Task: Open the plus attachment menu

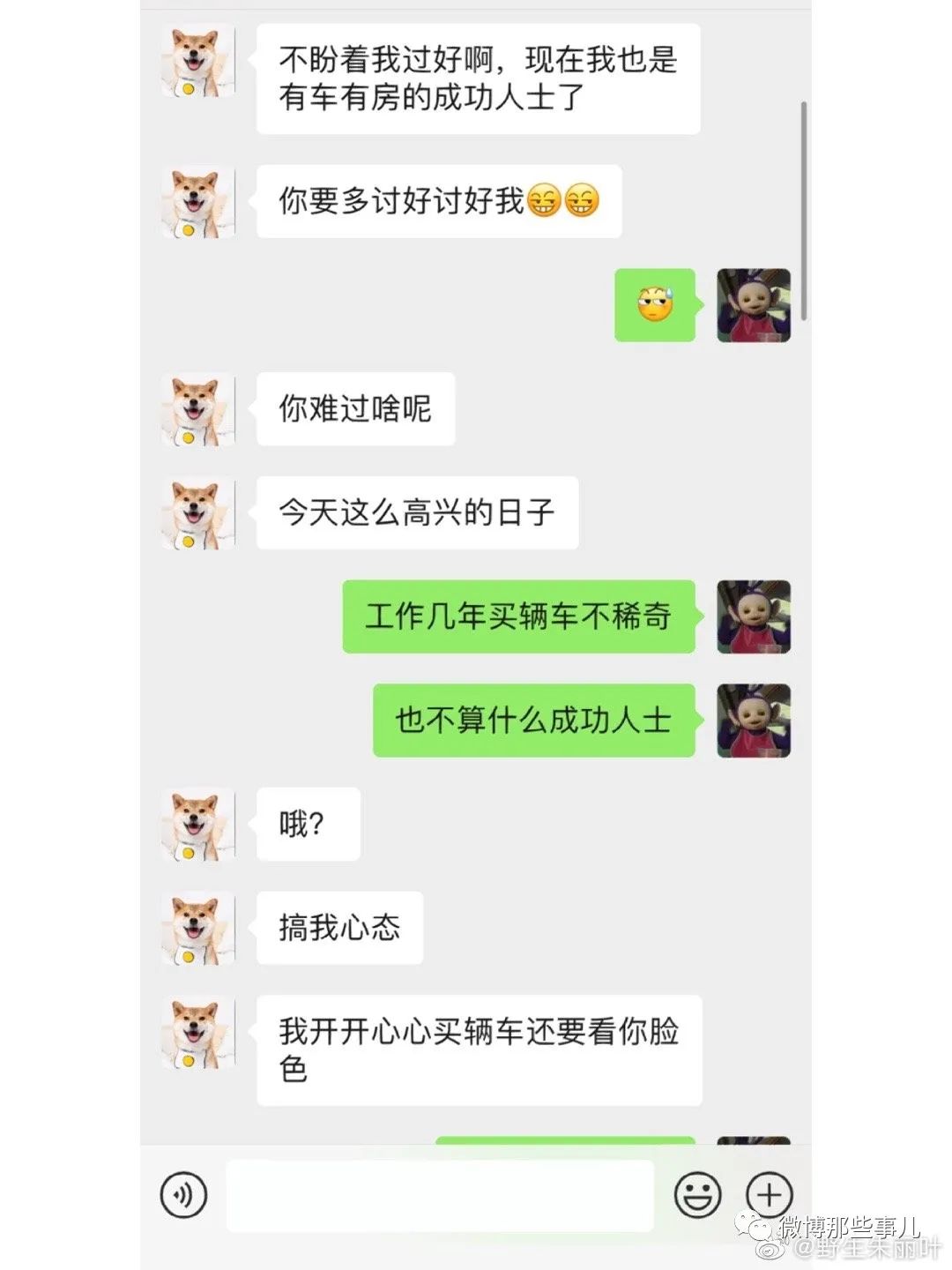Action: pyautogui.click(x=769, y=1195)
